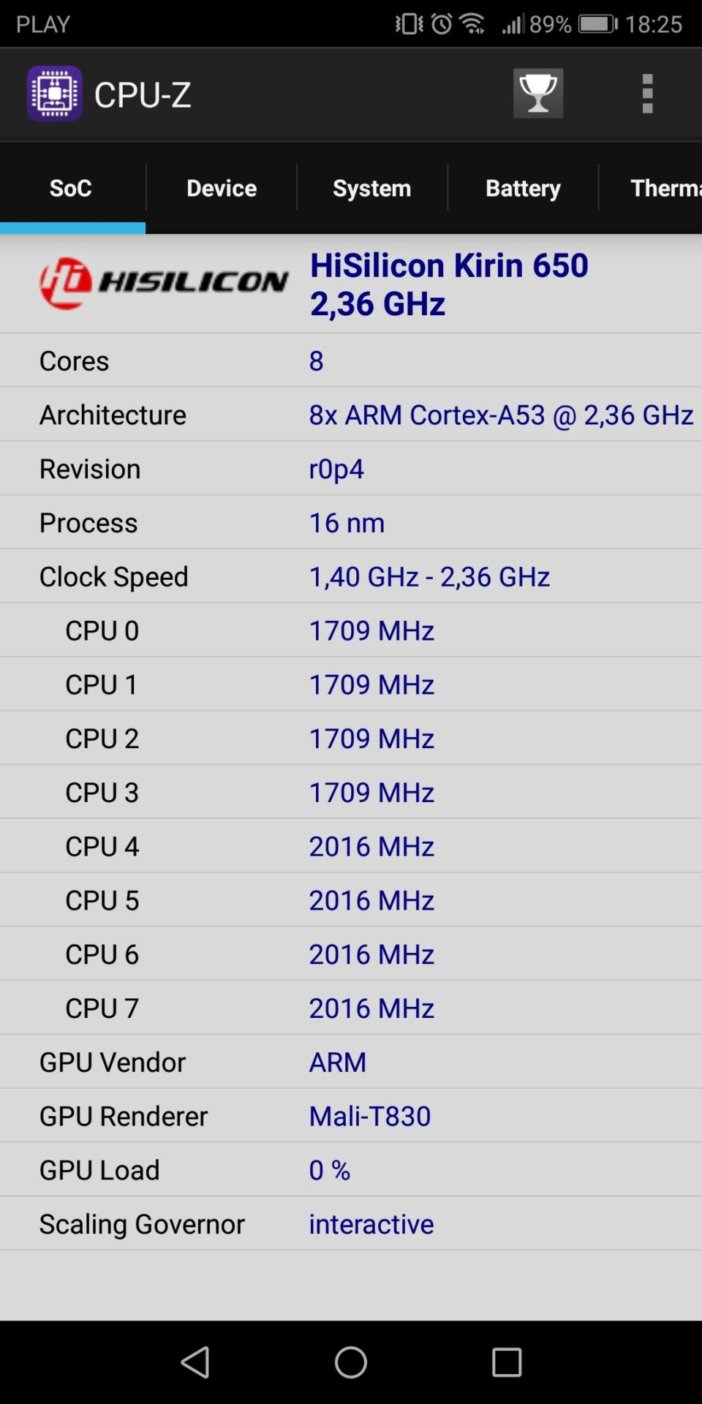Switch to the Battery tab
Screen dimensions: 702x1404
tap(523, 188)
